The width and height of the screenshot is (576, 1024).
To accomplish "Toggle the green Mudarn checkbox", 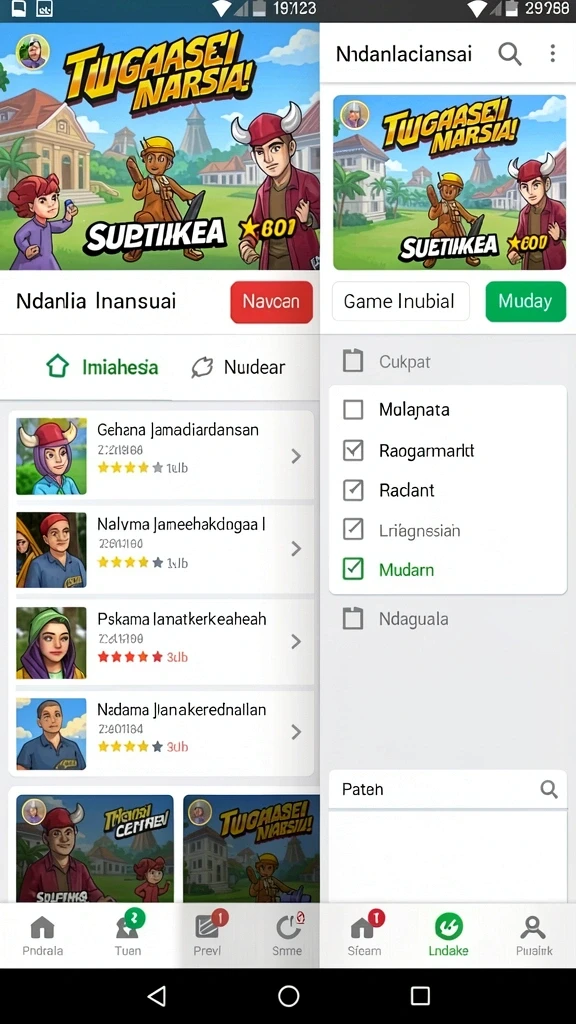I will [x=353, y=569].
